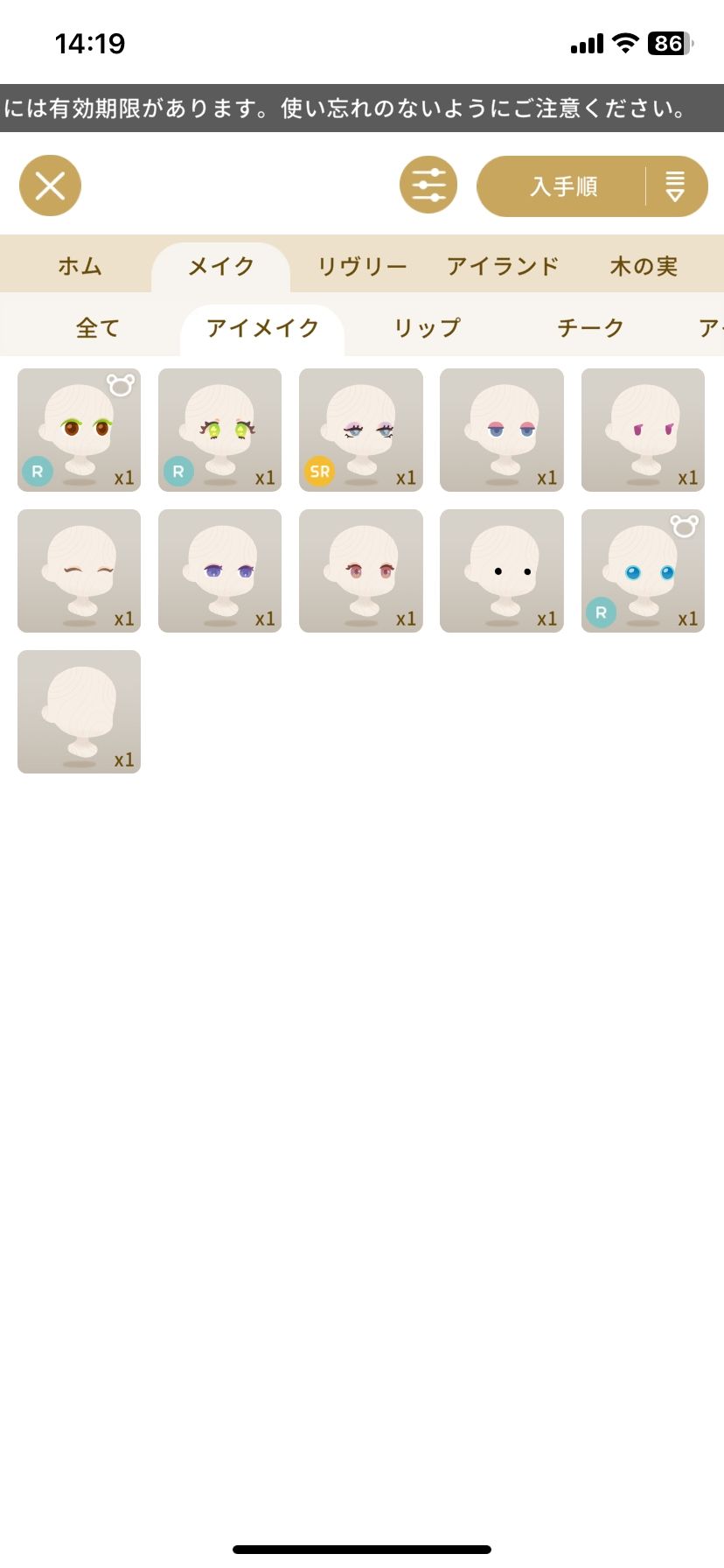724x1568 pixels.
Task: Select the round bright blue eyes item
Action: (x=643, y=570)
